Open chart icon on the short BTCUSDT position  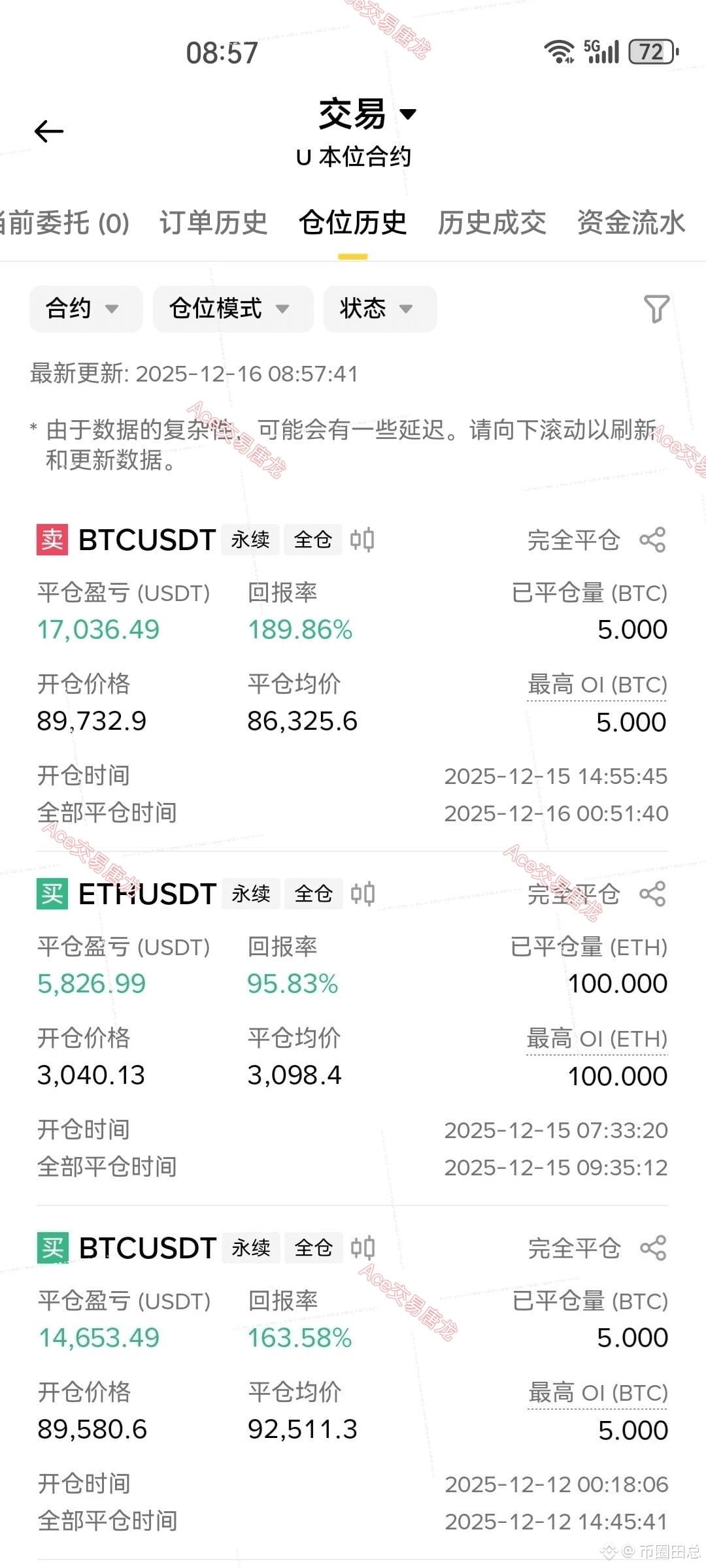(362, 540)
